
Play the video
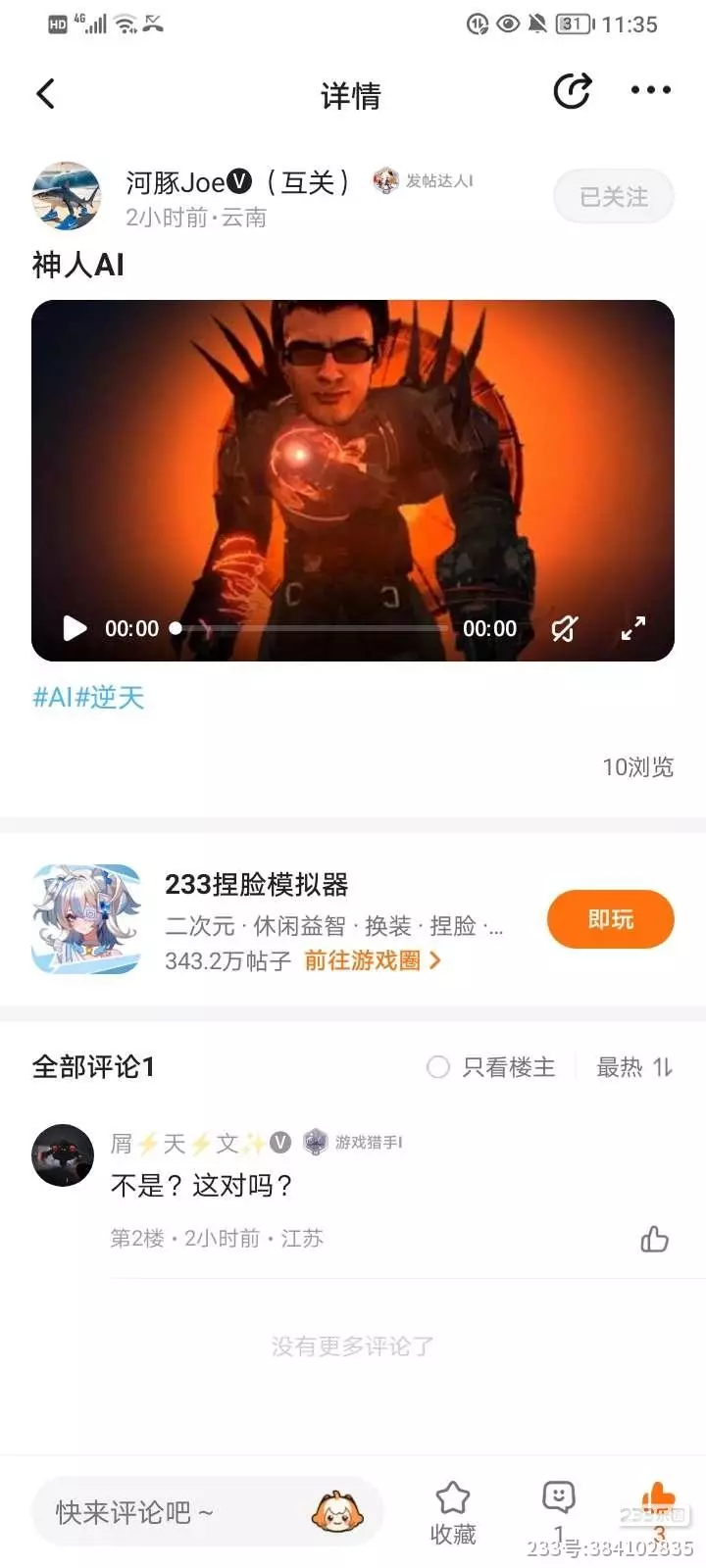pos(75,628)
